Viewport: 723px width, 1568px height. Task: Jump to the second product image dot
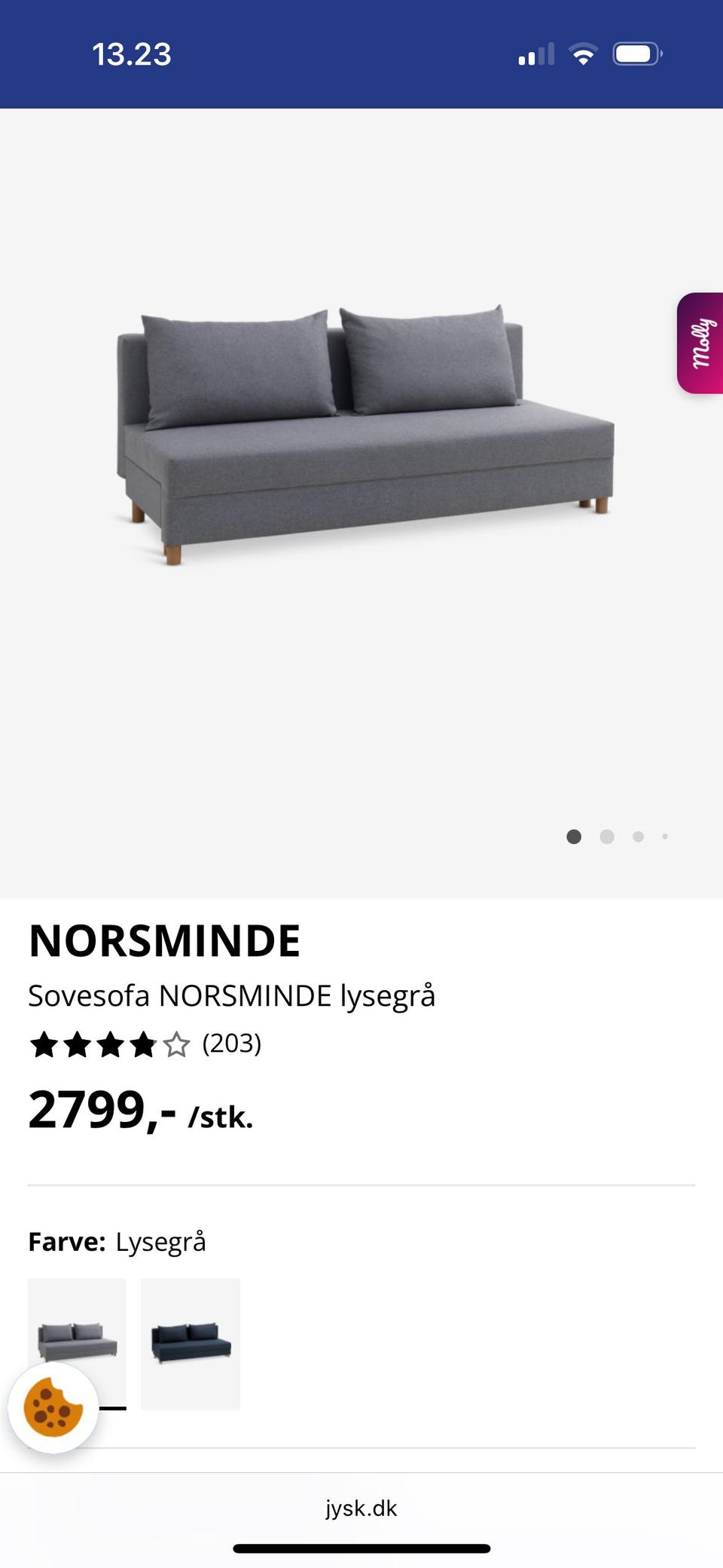click(x=607, y=836)
